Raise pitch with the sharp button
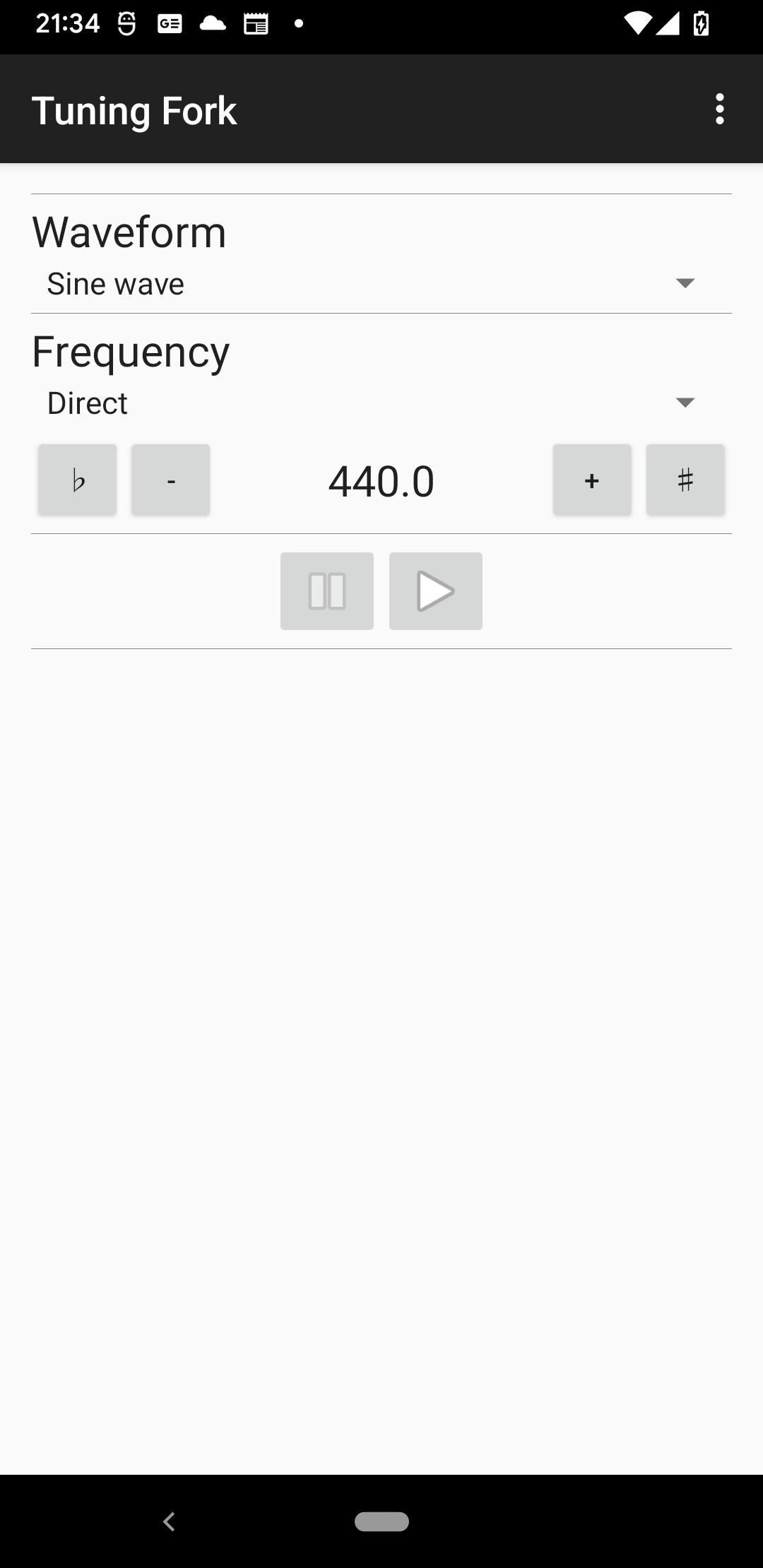 pyautogui.click(x=685, y=480)
